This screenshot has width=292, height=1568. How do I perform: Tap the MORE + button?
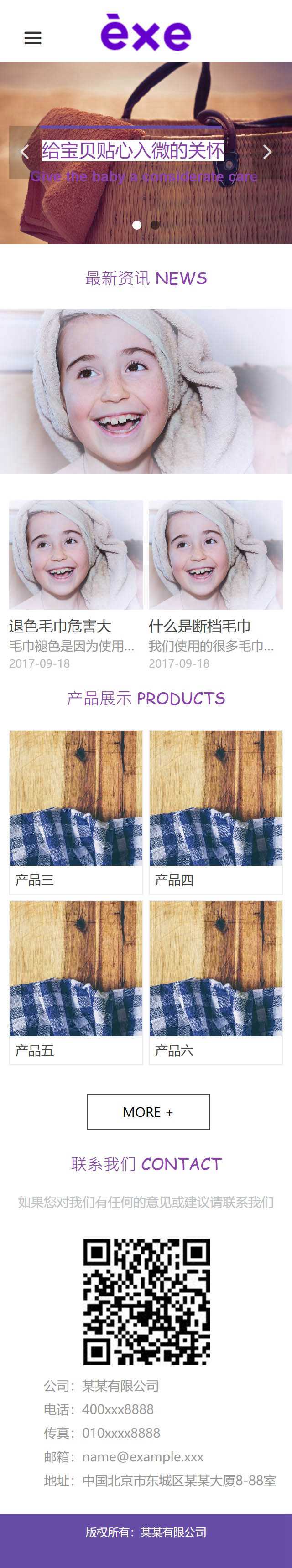point(148,1111)
